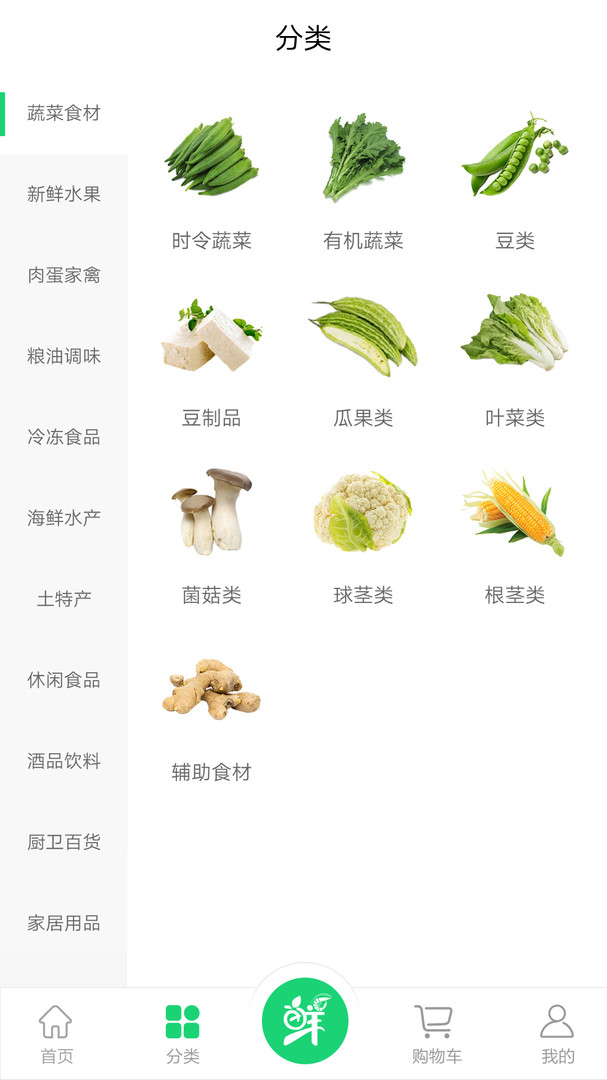Choose 海鲜水产 in the sidebar
This screenshot has width=607, height=1080.
click(64, 518)
